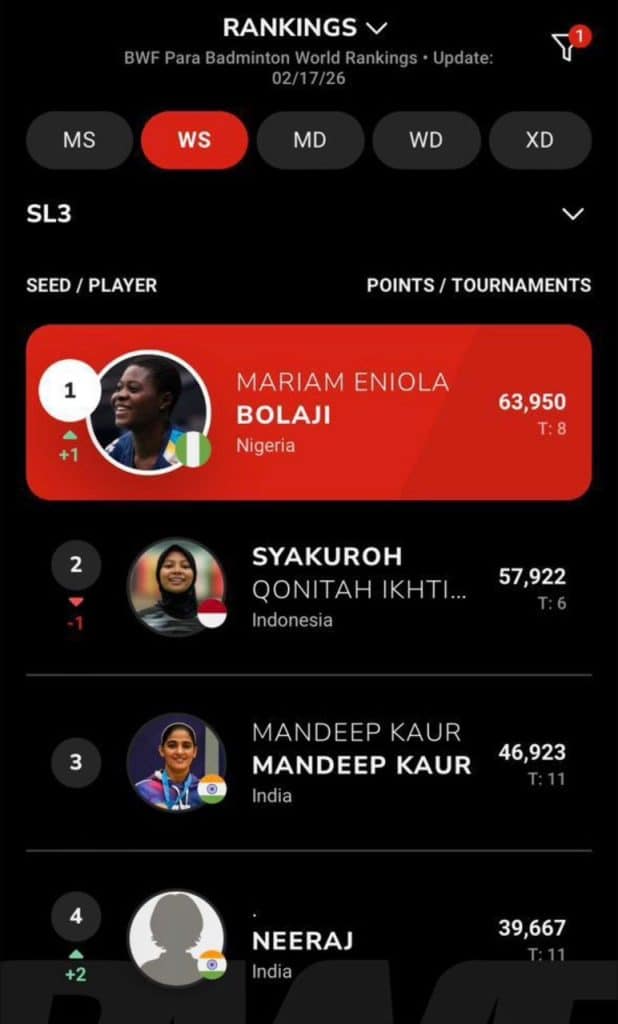Show the WD rankings tab
Screen dimensions: 618x1024
425,140
